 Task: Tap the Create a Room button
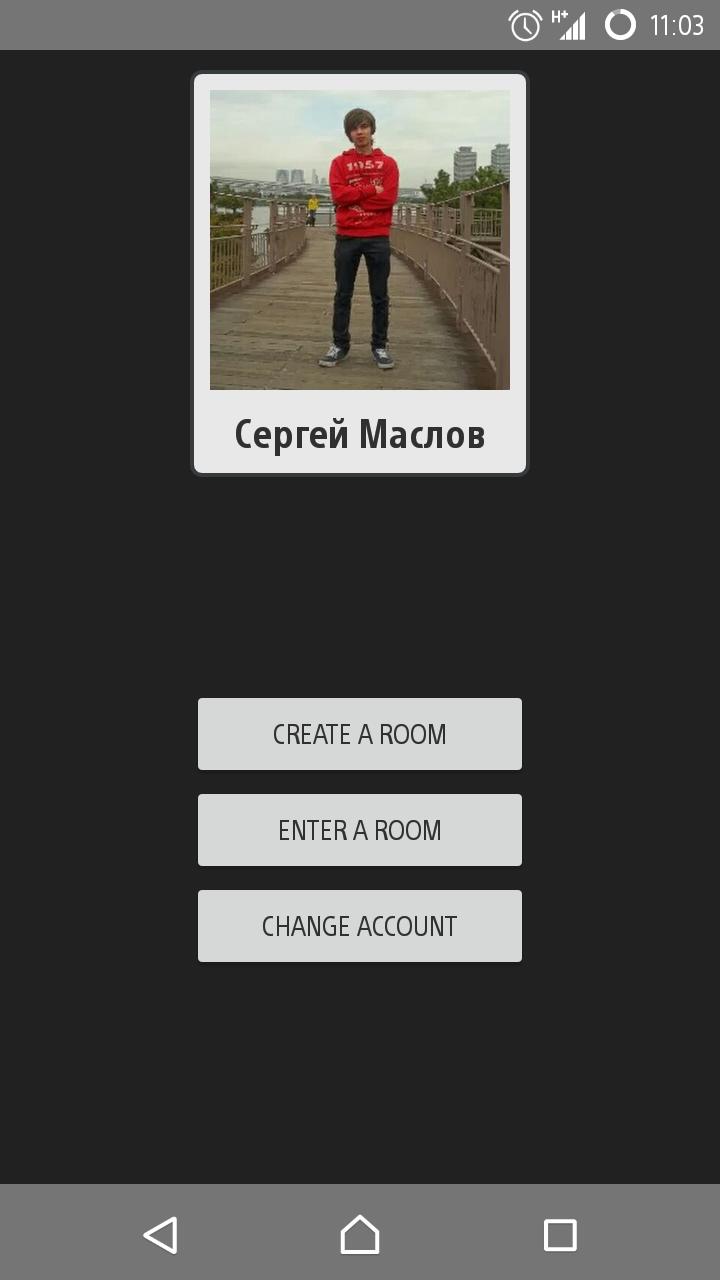(x=360, y=734)
